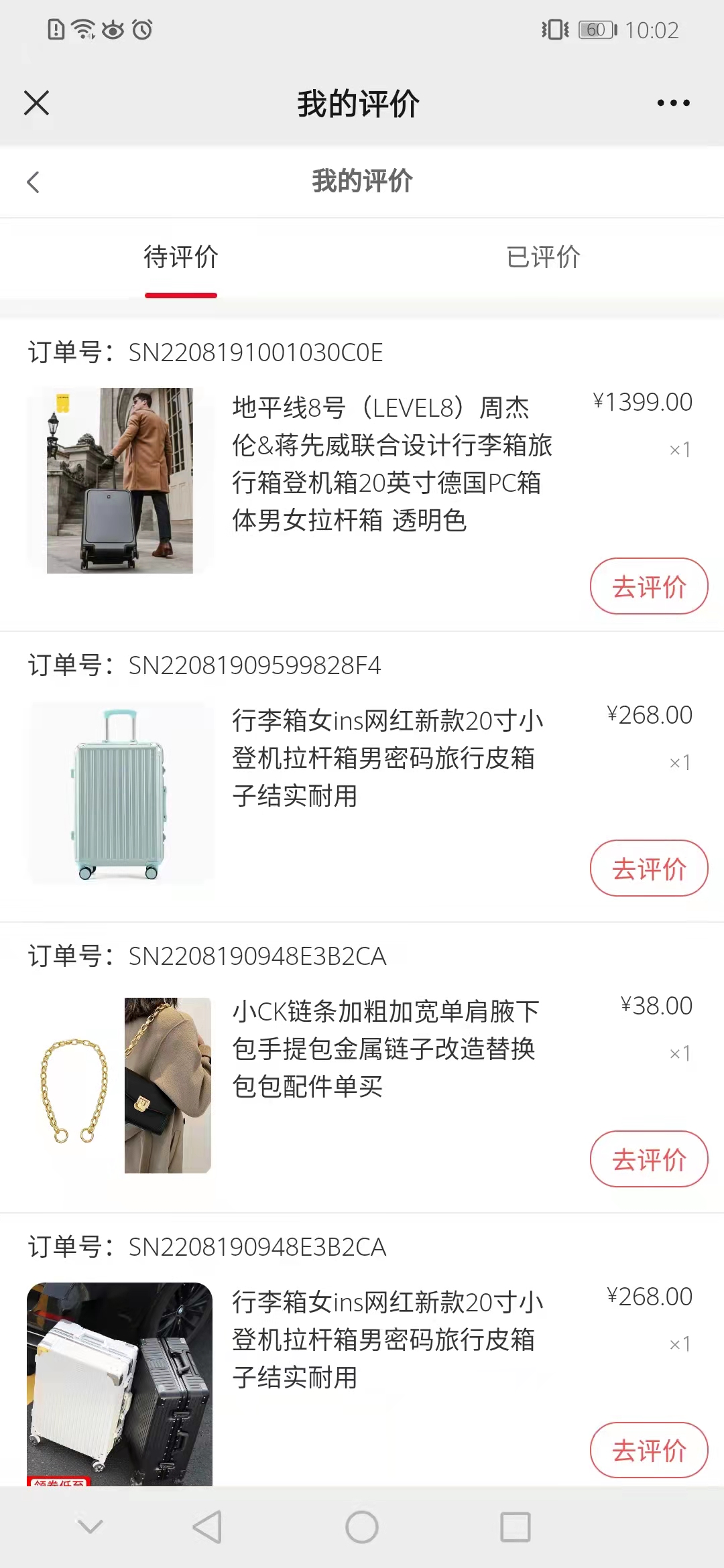Open recent apps from navigation bar

[515, 1527]
